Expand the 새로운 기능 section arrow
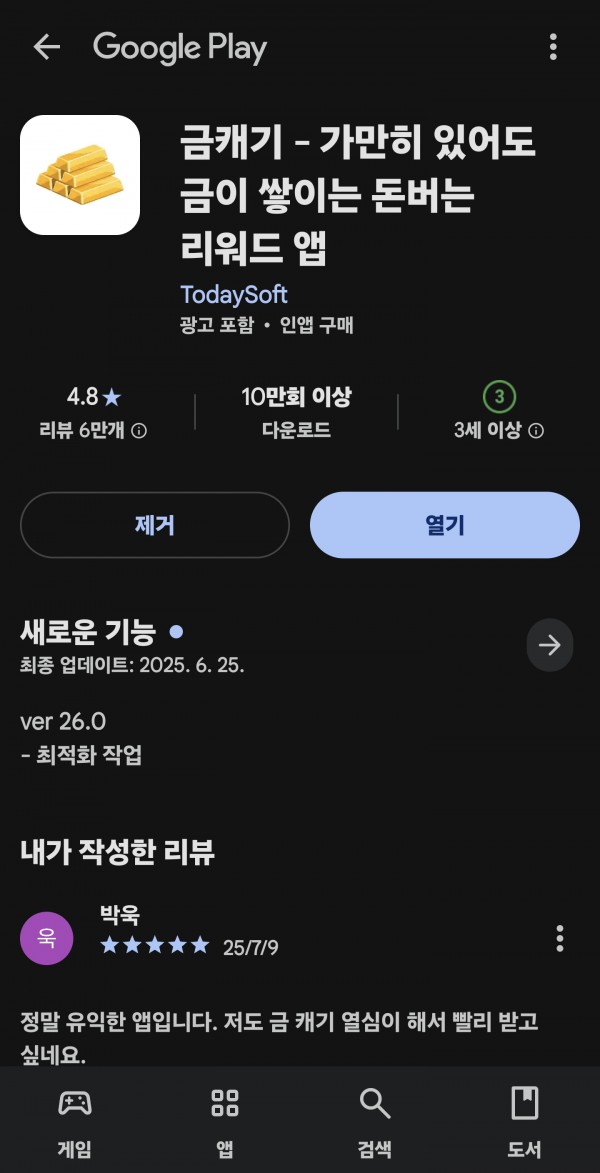The width and height of the screenshot is (600, 1173). pyautogui.click(x=550, y=645)
